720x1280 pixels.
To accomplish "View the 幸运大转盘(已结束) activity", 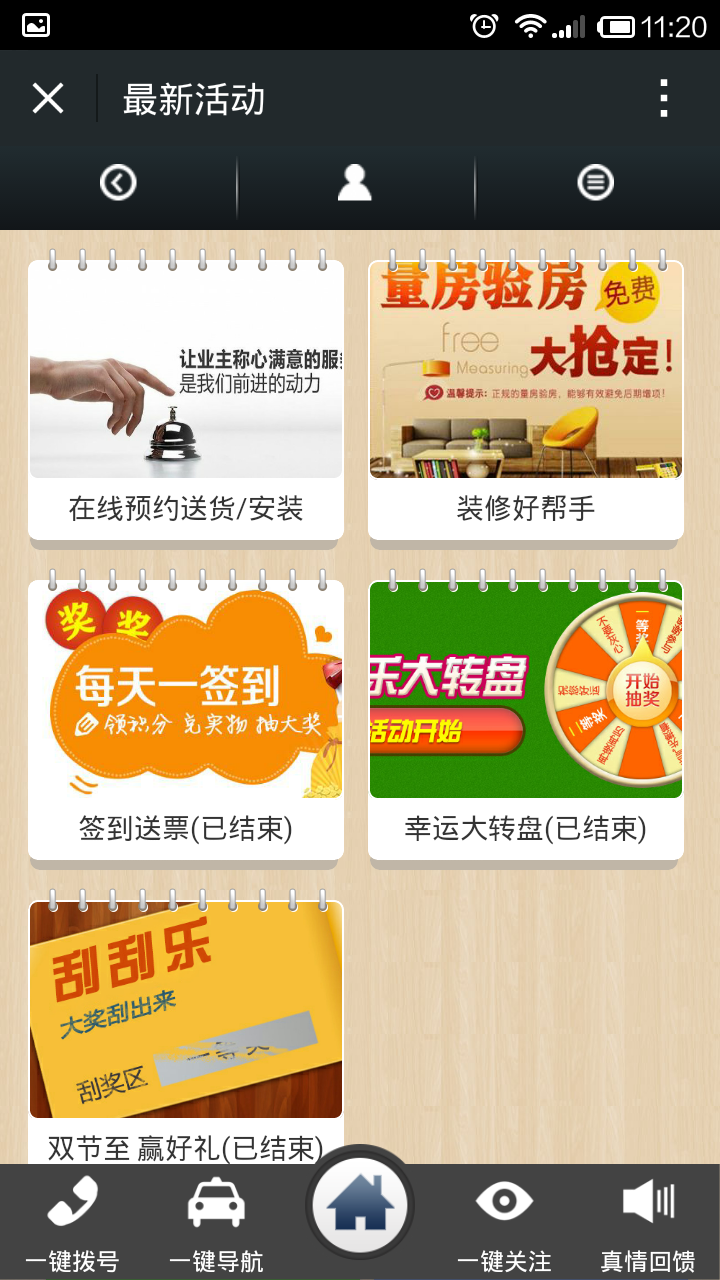I will coord(526,720).
